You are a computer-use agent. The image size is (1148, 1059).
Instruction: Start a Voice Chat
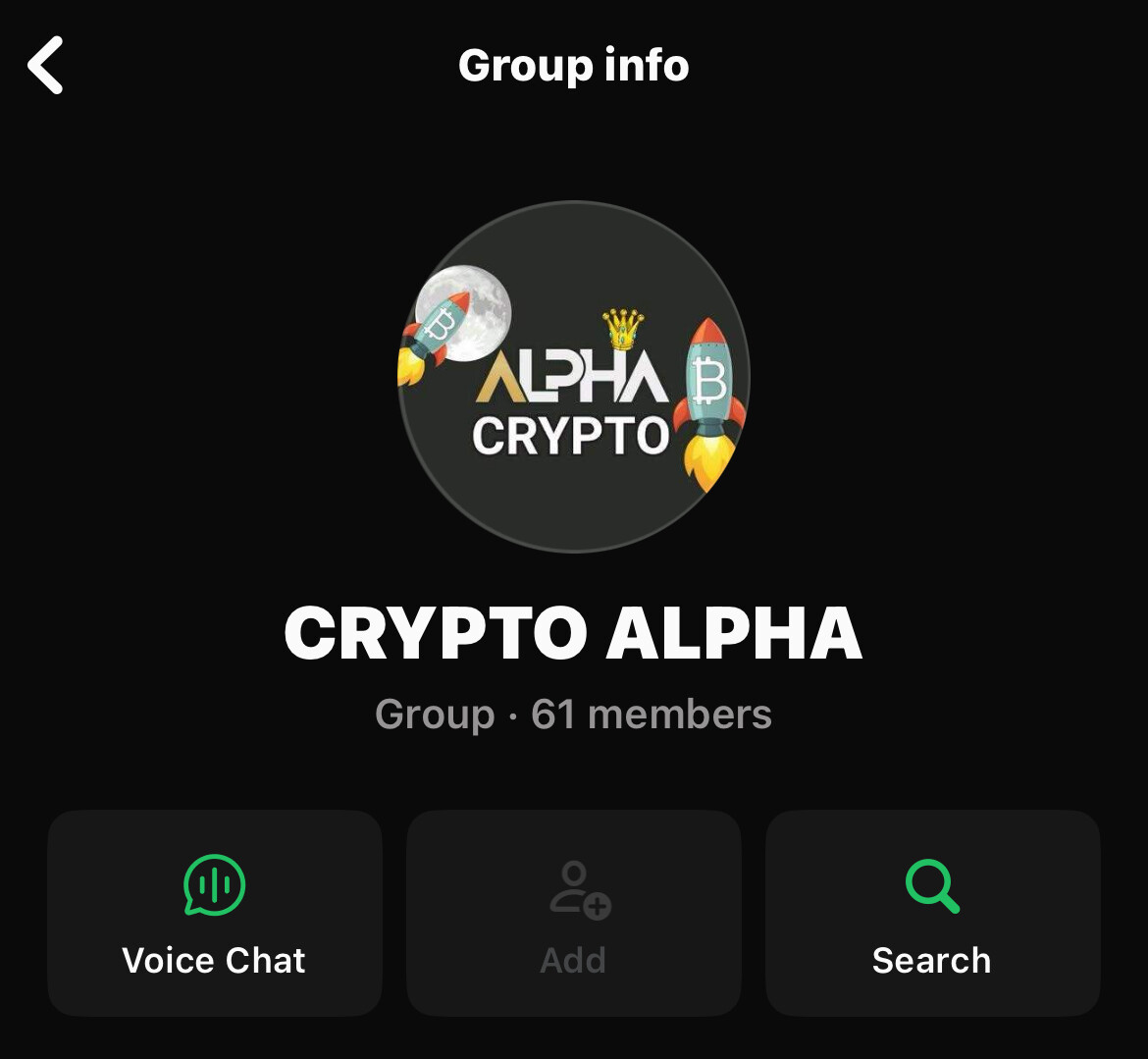[x=215, y=913]
